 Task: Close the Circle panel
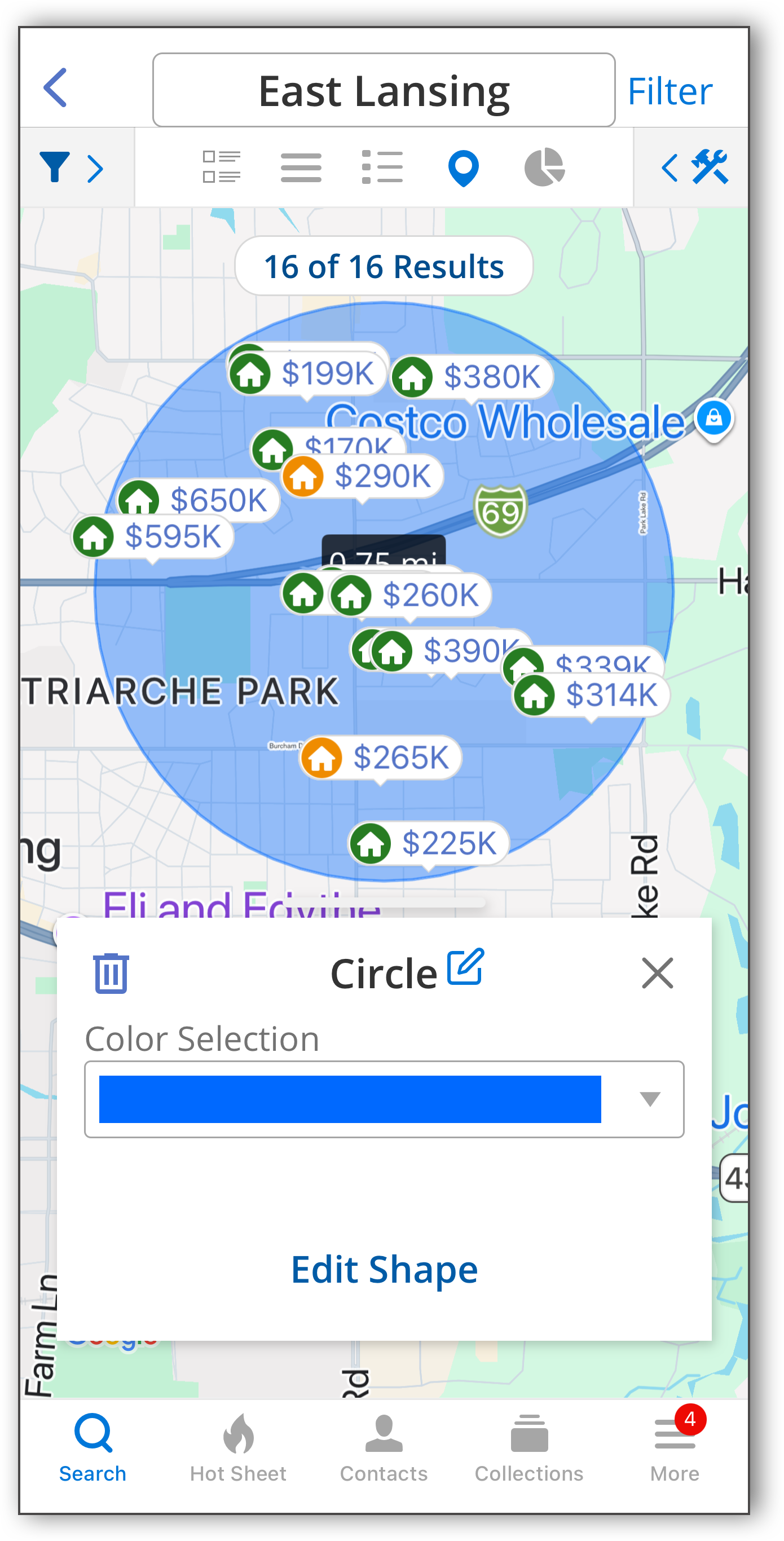point(657,972)
